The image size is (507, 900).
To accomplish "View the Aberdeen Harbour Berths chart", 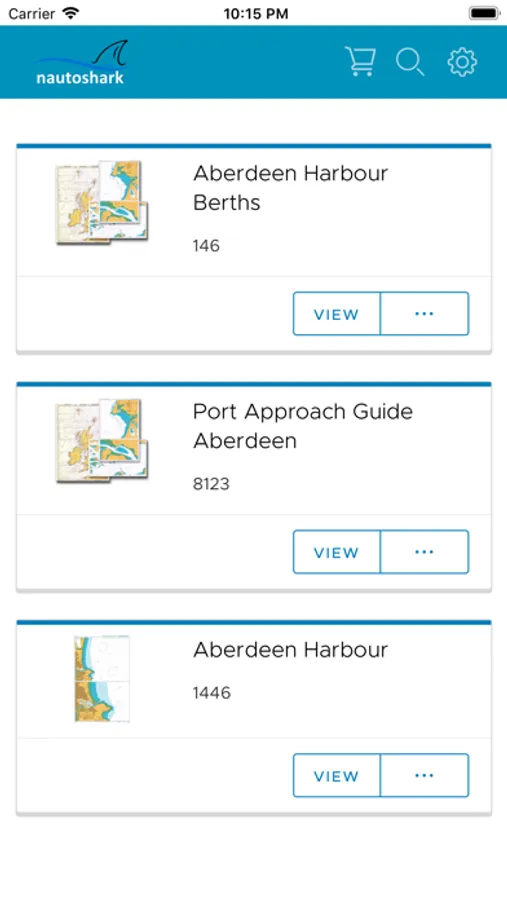I will (336, 313).
